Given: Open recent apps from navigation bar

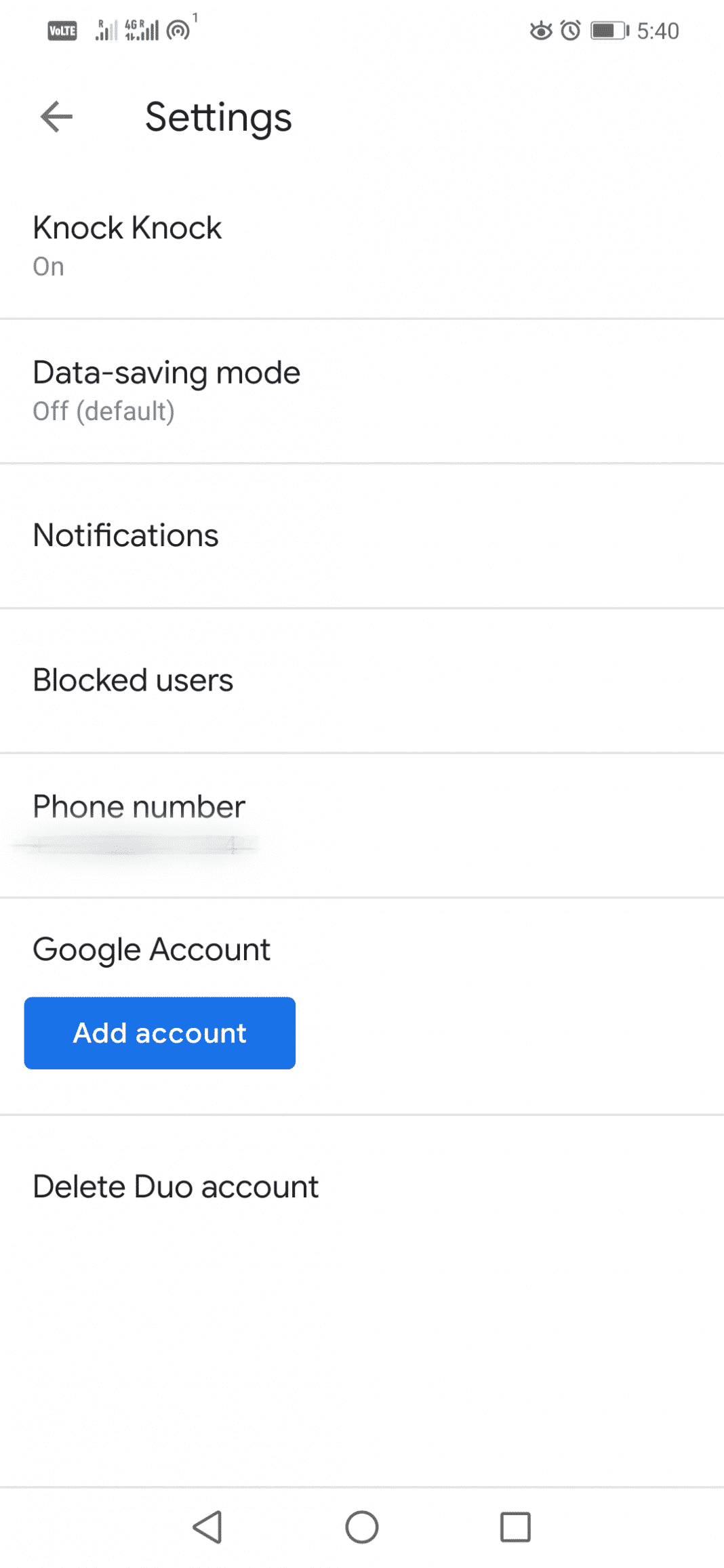Looking at the screenshot, I should pos(515,1527).
